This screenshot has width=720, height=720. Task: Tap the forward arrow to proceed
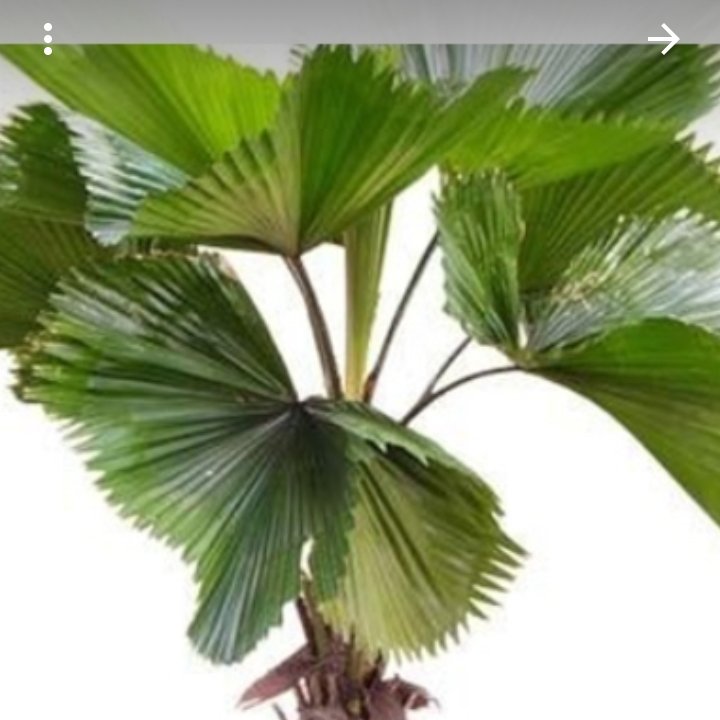pyautogui.click(x=663, y=39)
